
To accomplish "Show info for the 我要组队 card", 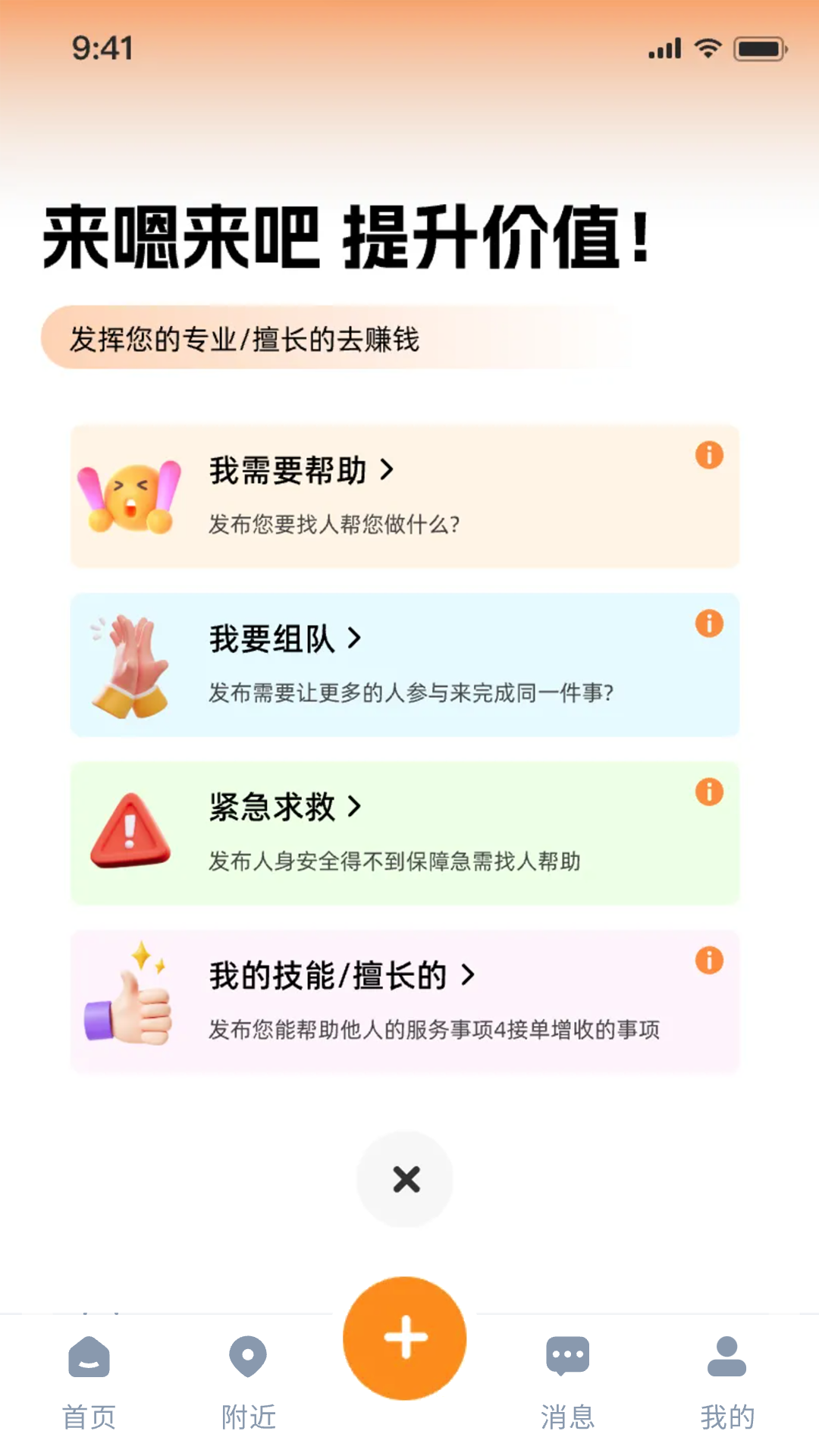I will coord(708,623).
